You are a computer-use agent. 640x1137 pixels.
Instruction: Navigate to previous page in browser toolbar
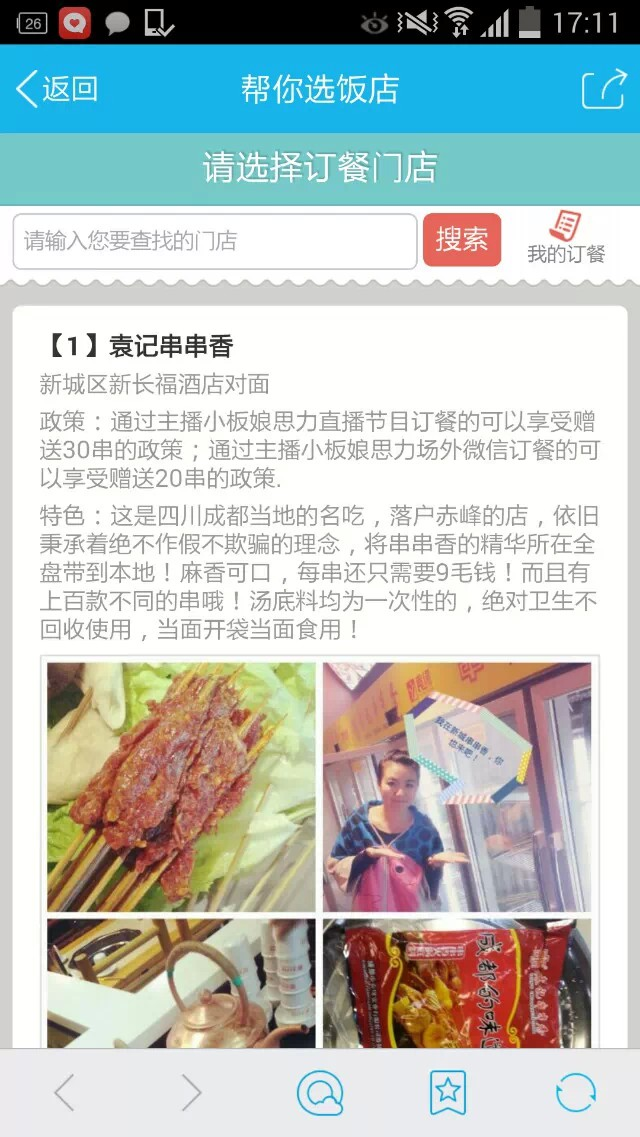tap(64, 1092)
